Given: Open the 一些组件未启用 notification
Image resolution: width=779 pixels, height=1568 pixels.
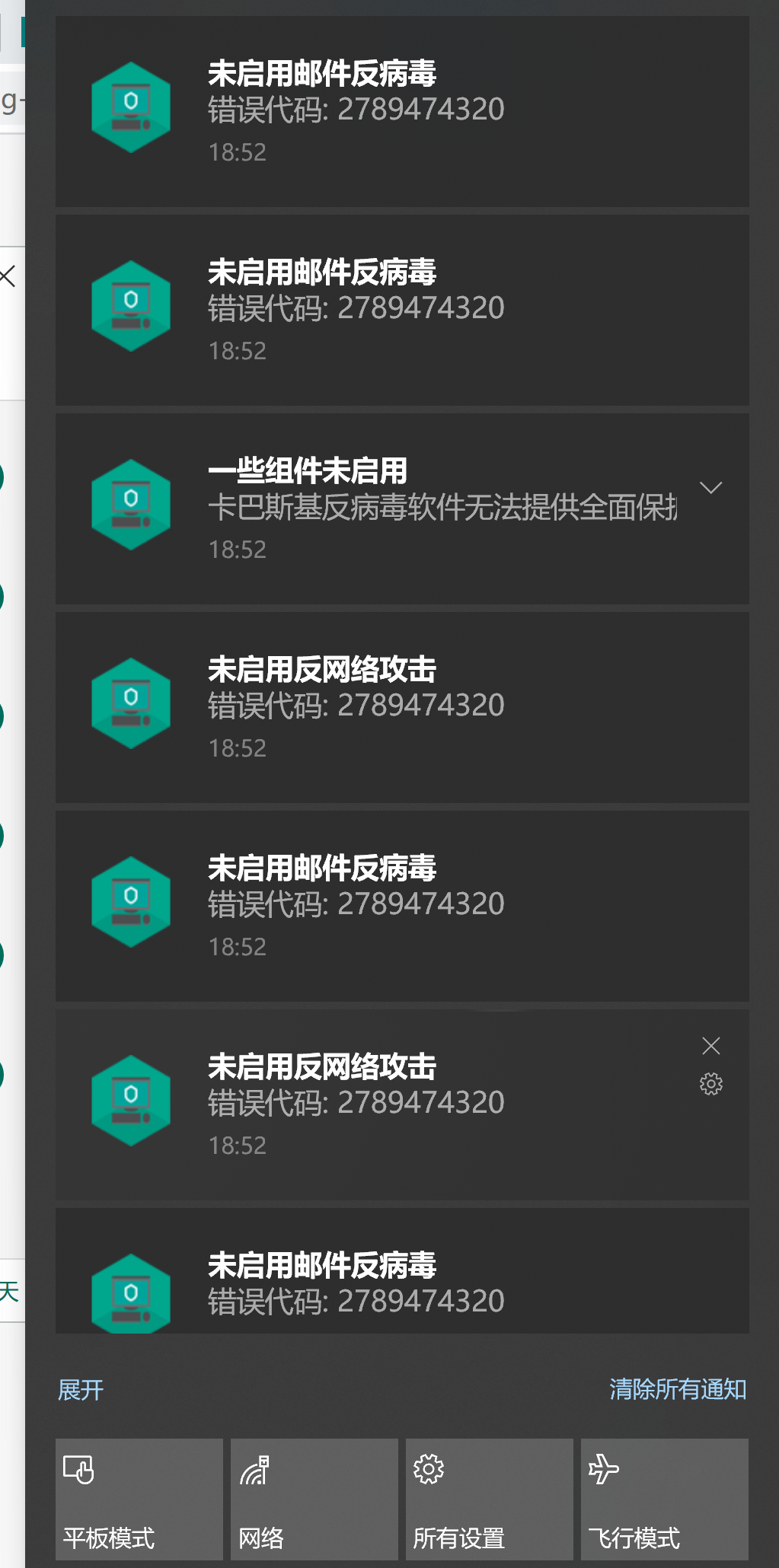Looking at the screenshot, I should point(402,508).
